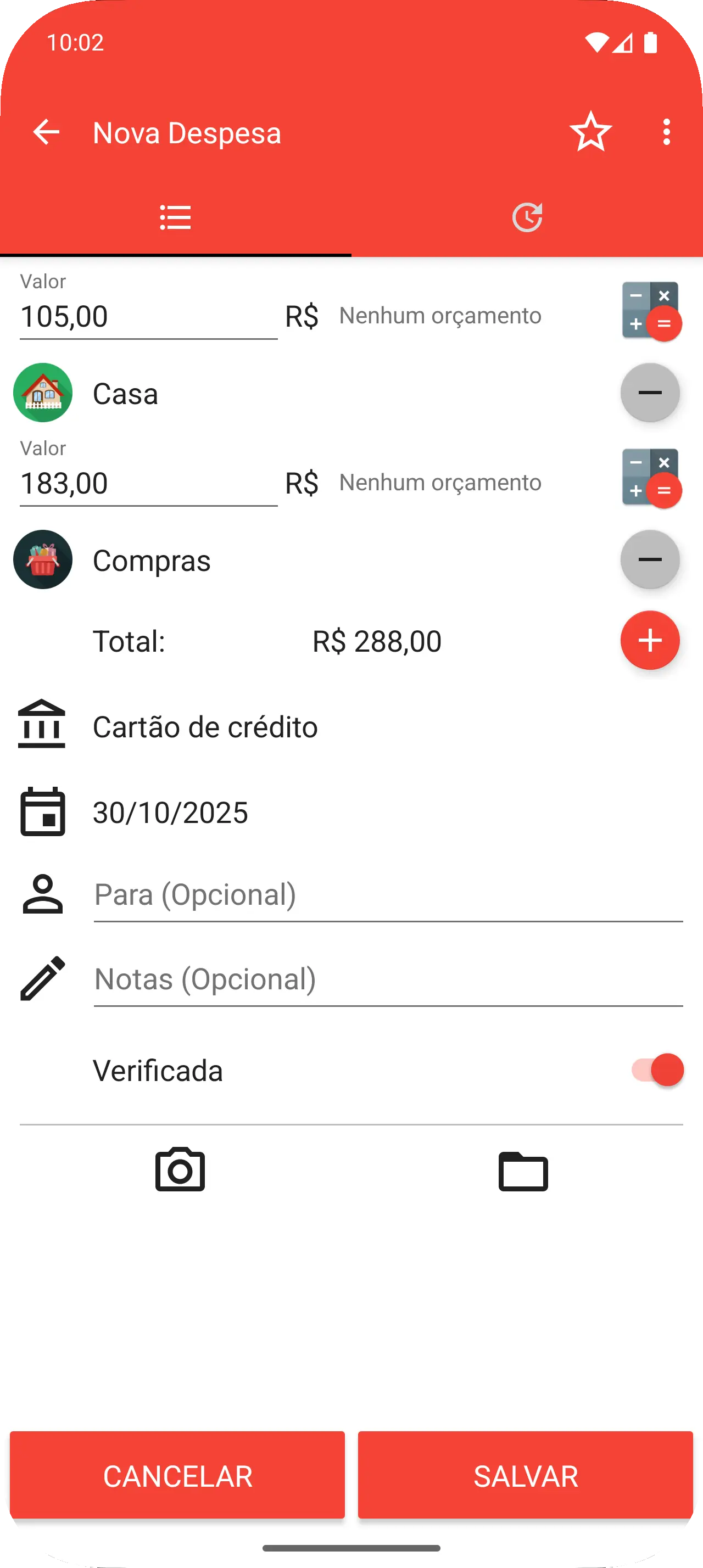This screenshot has height=1568, width=703.
Task: Focus the Notas (Opcional) field
Action: [x=388, y=980]
